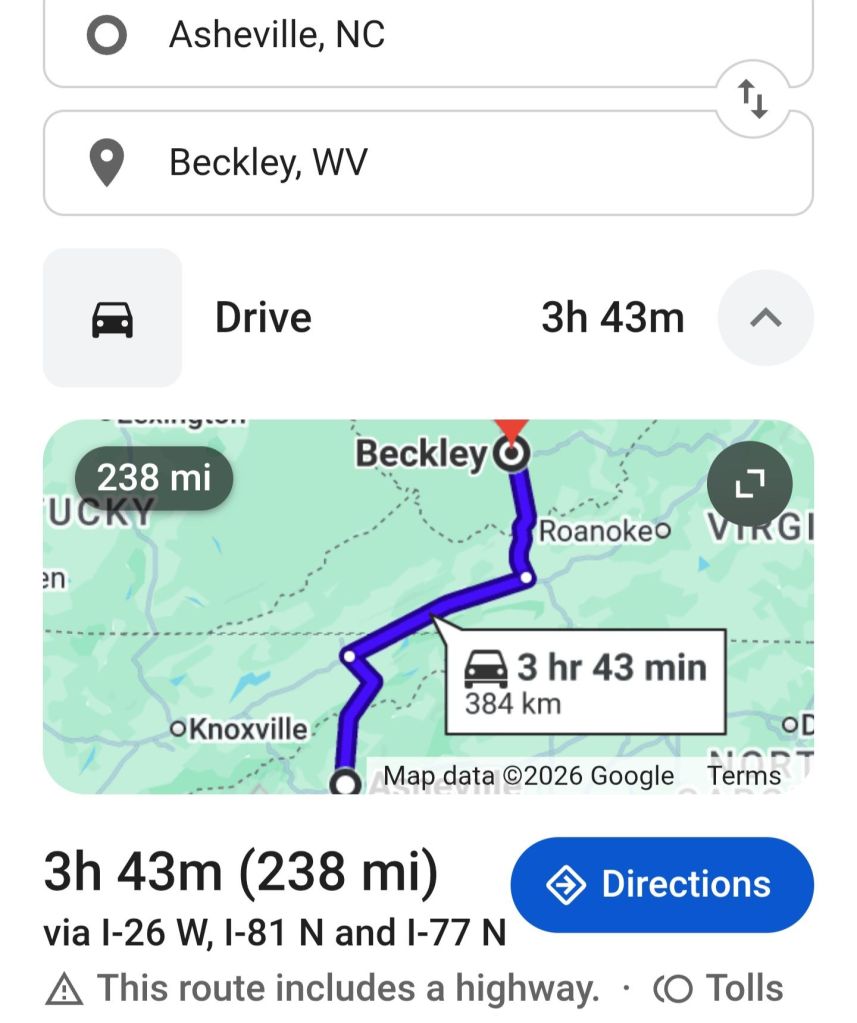857x1023 pixels.
Task: Collapse the Drive route section
Action: (x=765, y=318)
